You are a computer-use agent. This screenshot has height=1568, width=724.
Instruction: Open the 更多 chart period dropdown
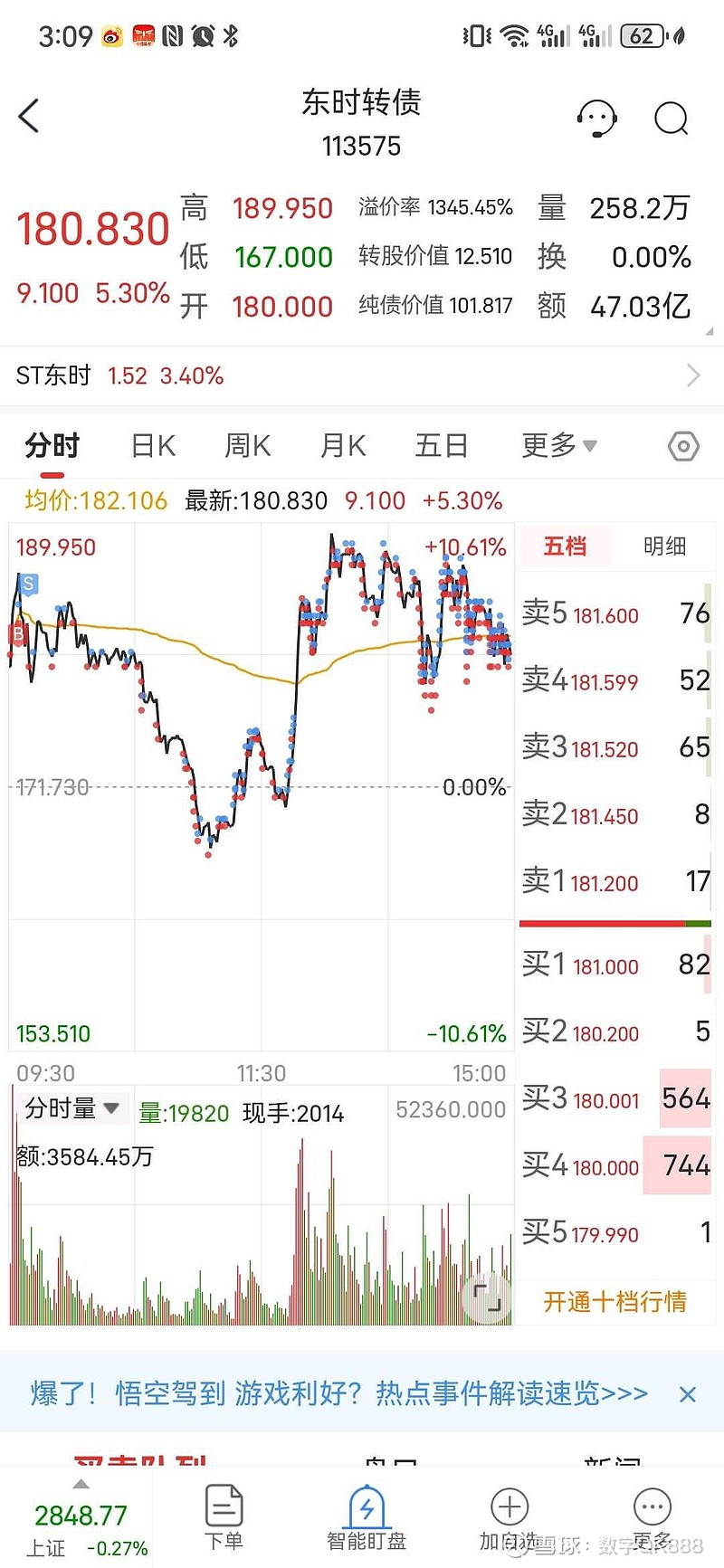557,445
